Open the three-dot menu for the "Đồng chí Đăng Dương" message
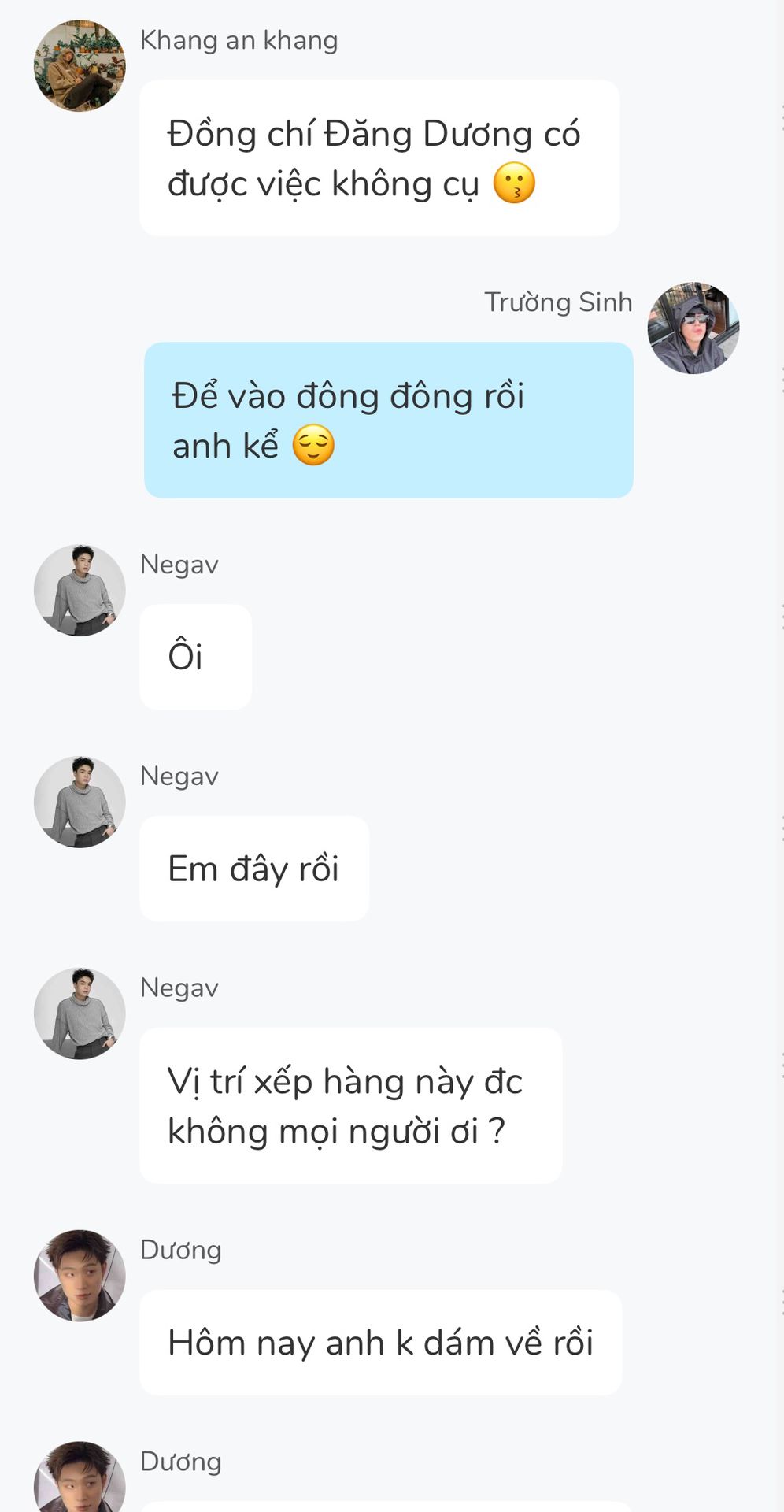This screenshot has width=784, height=1512. [782, 118]
